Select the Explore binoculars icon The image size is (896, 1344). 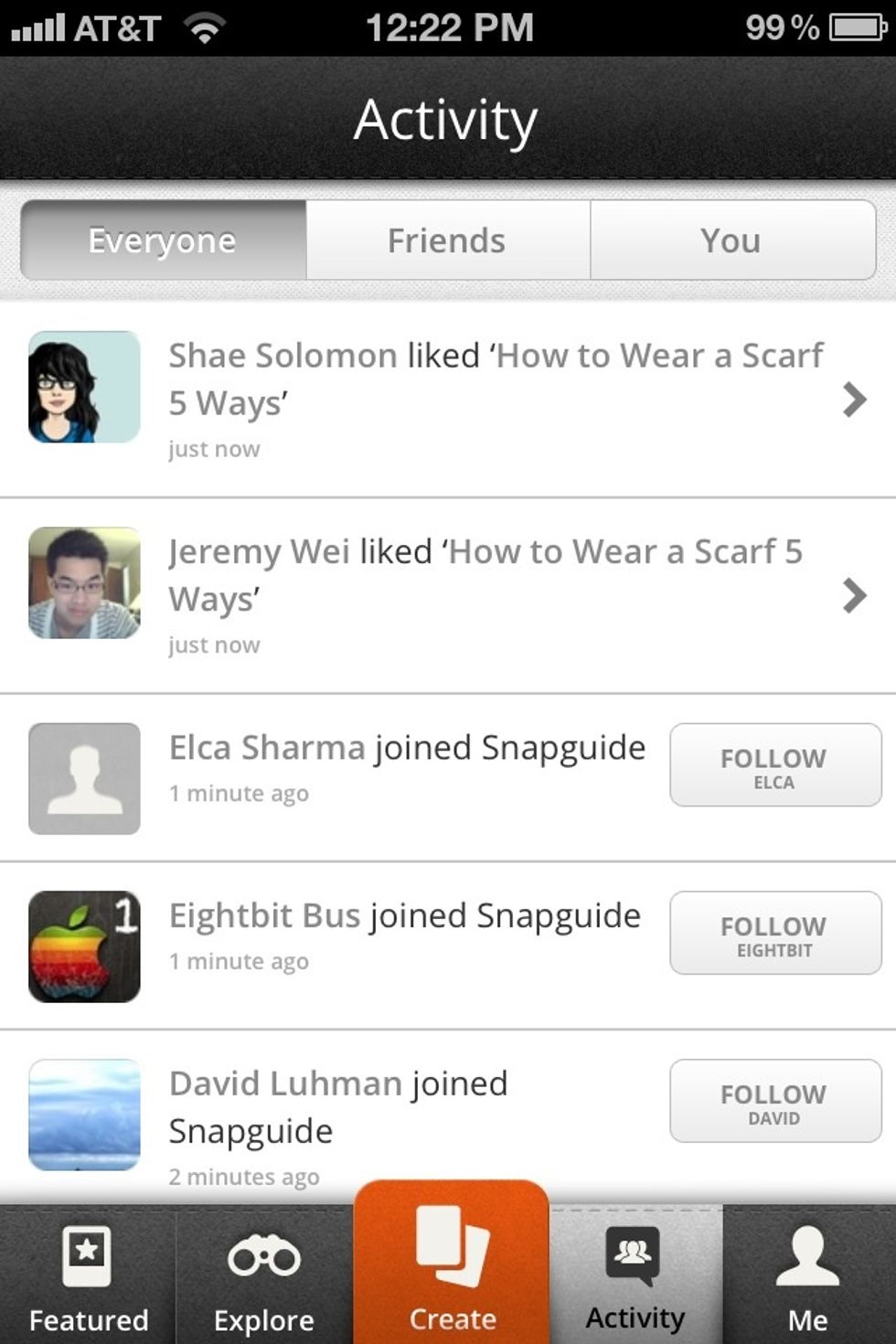[264, 1257]
